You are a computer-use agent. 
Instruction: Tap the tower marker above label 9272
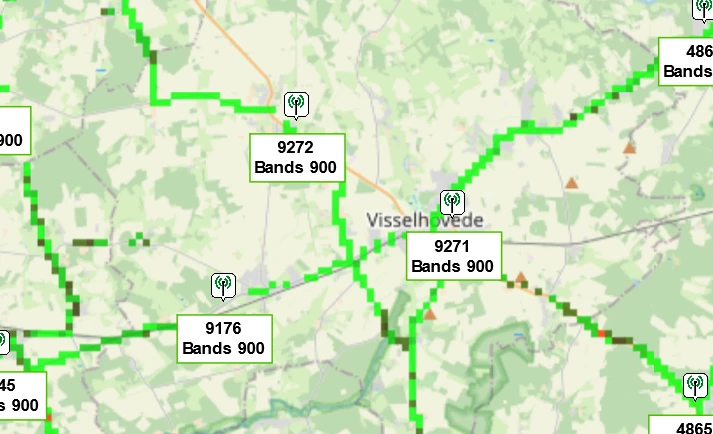(x=295, y=103)
